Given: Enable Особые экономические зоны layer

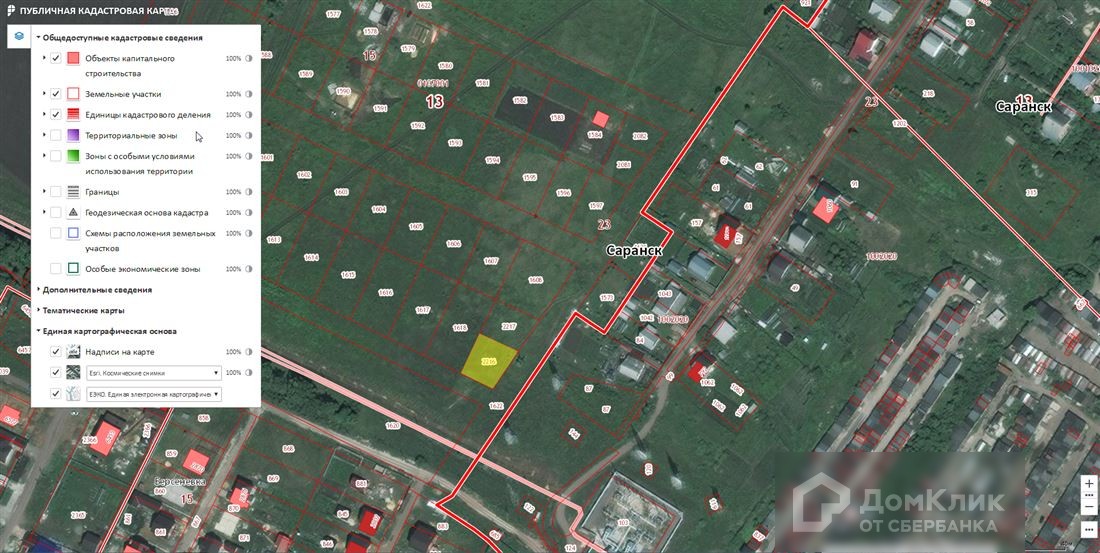Looking at the screenshot, I should click(x=56, y=269).
